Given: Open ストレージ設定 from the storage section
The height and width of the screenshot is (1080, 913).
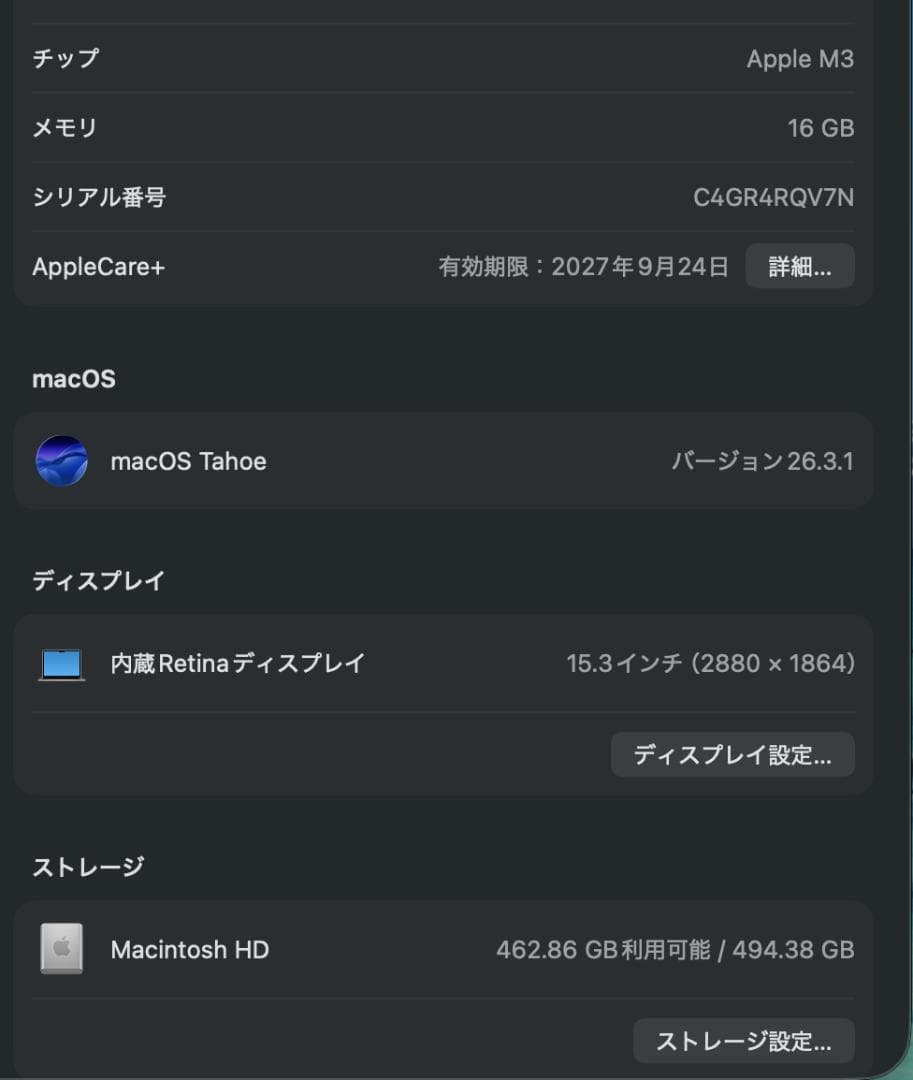Looking at the screenshot, I should pos(745,1040).
